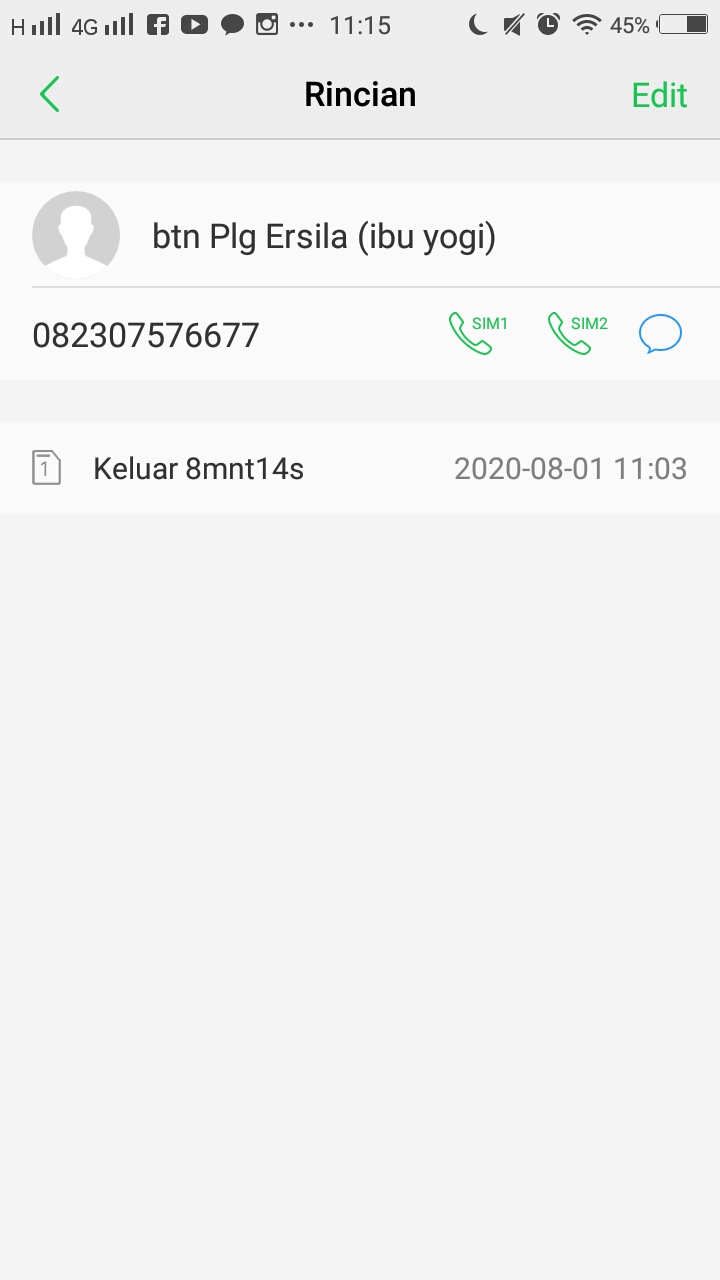Call the number using SIM1
720x1280 pixels.
pyautogui.click(x=477, y=333)
